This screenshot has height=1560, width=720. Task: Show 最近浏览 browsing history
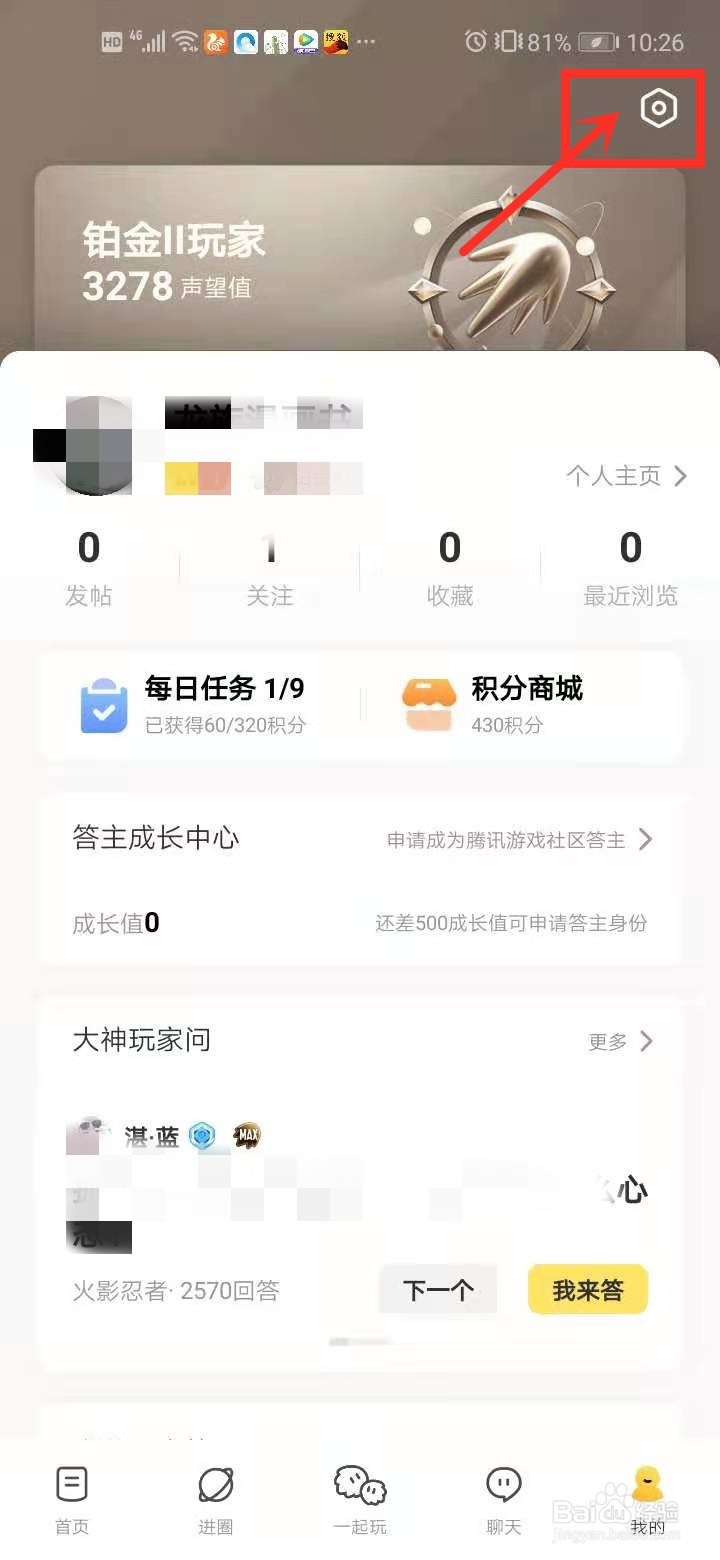[x=630, y=568]
